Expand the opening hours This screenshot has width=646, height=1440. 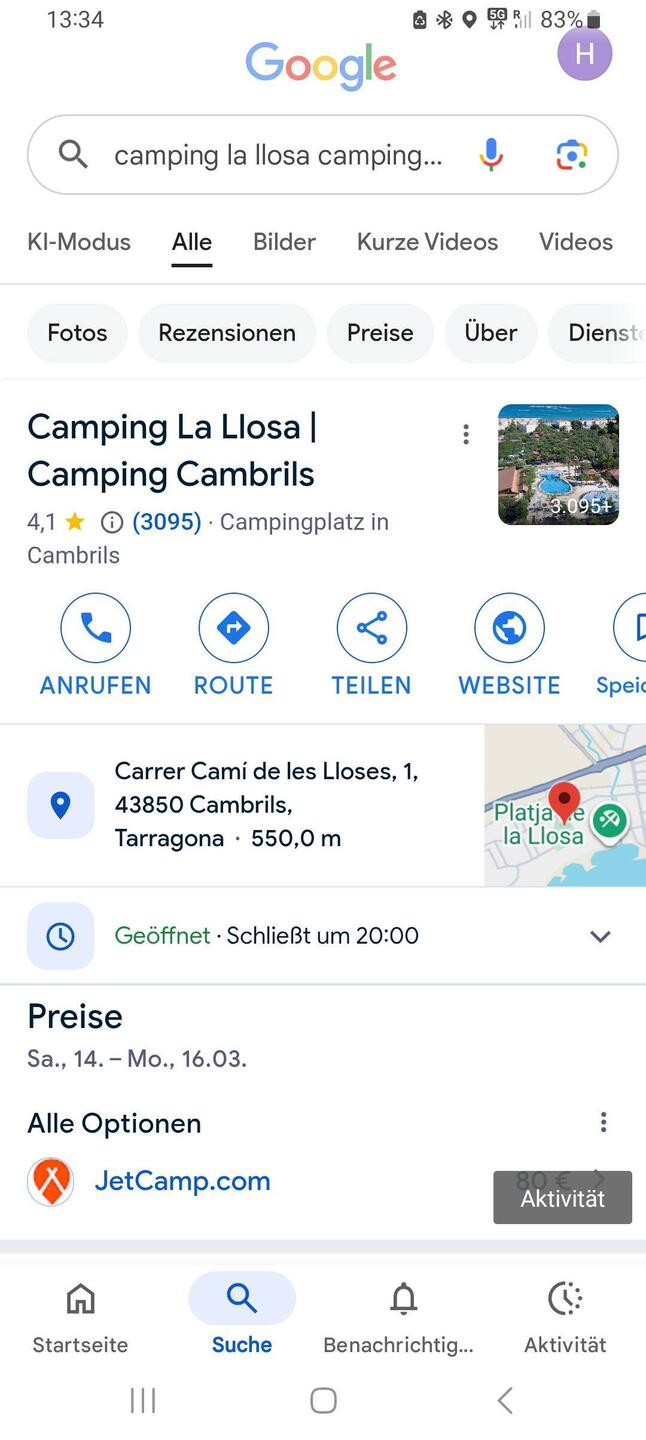pyautogui.click(x=600, y=937)
